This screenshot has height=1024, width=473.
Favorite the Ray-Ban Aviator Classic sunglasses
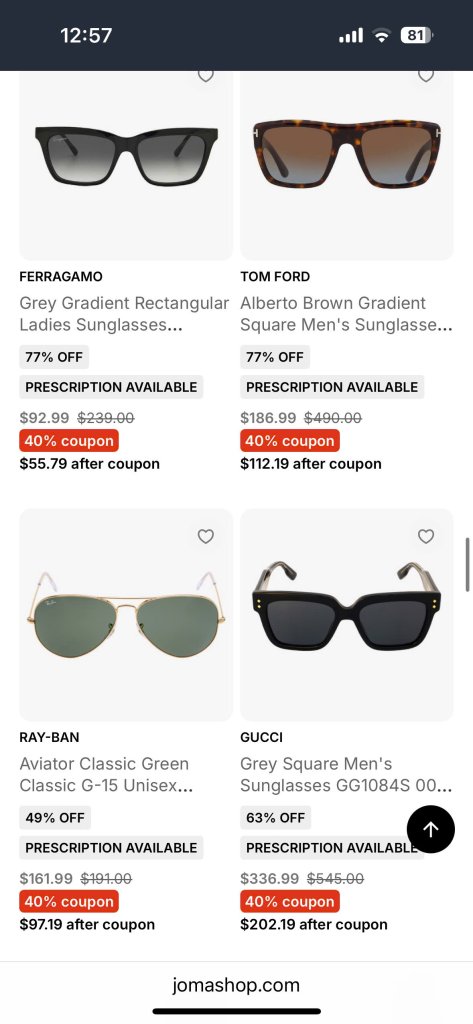[x=206, y=536]
